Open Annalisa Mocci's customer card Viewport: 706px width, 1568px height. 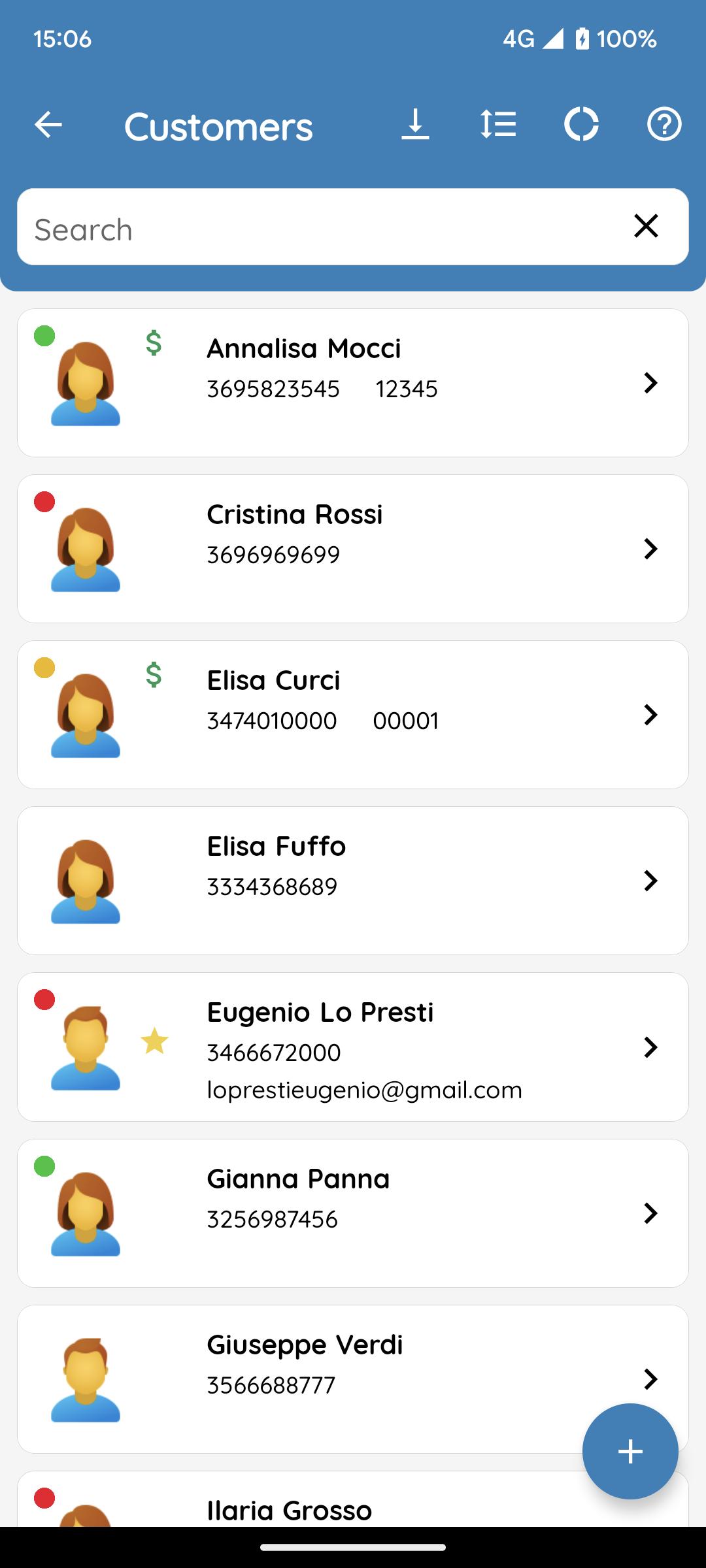[x=353, y=383]
